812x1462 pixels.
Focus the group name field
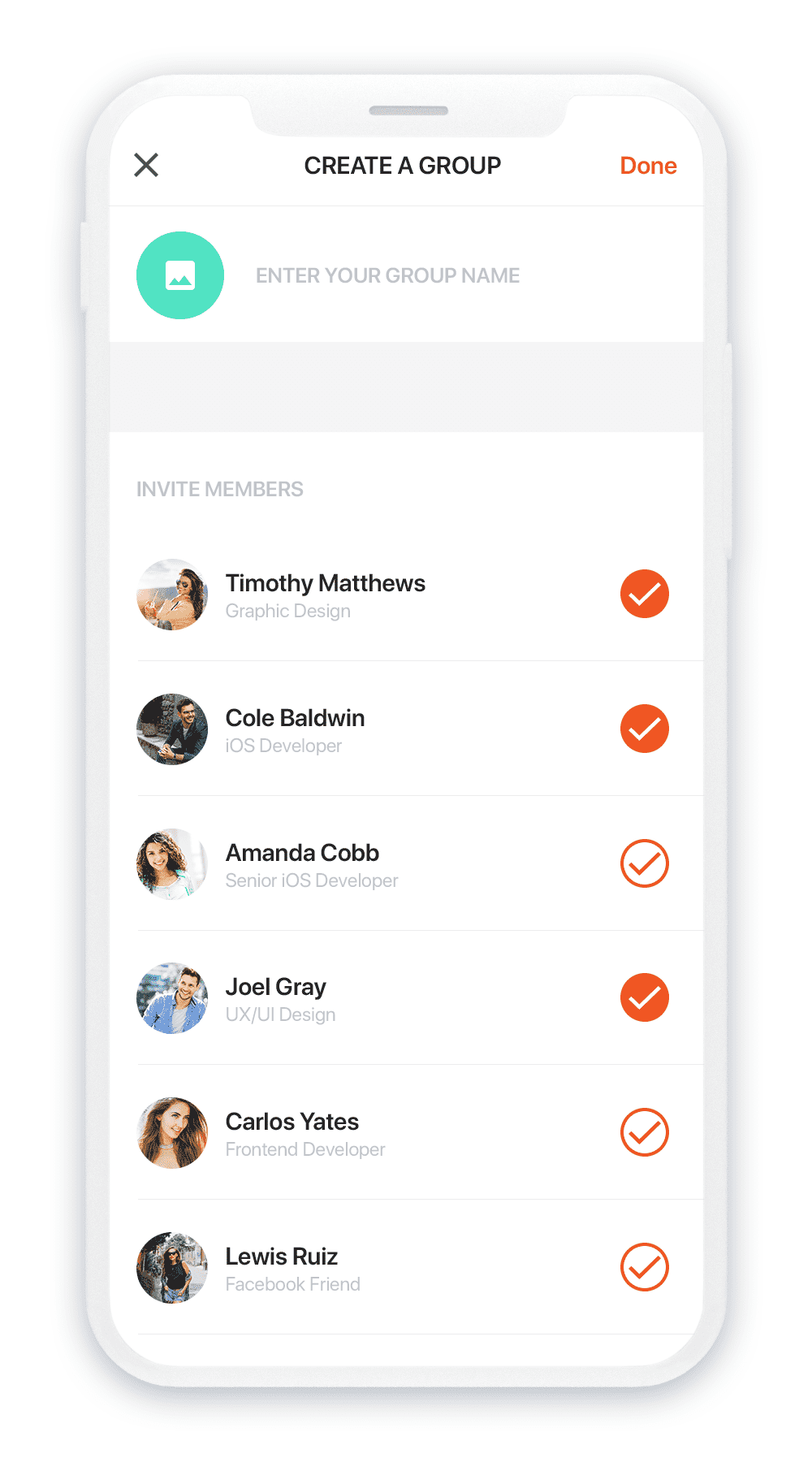tap(387, 275)
